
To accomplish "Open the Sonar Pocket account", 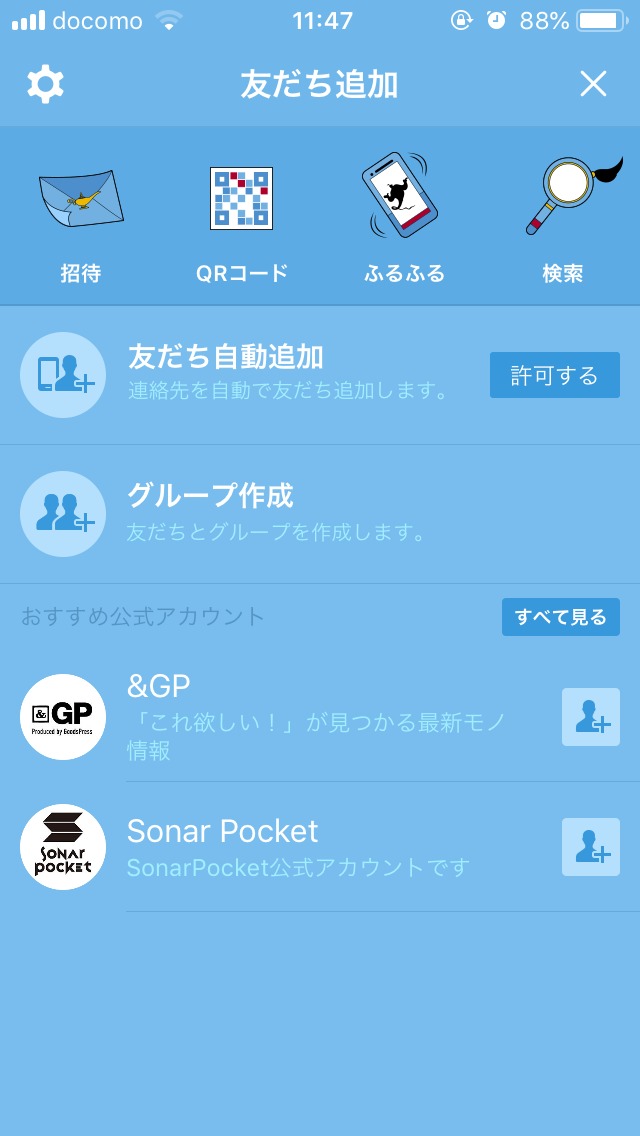I will [300, 847].
